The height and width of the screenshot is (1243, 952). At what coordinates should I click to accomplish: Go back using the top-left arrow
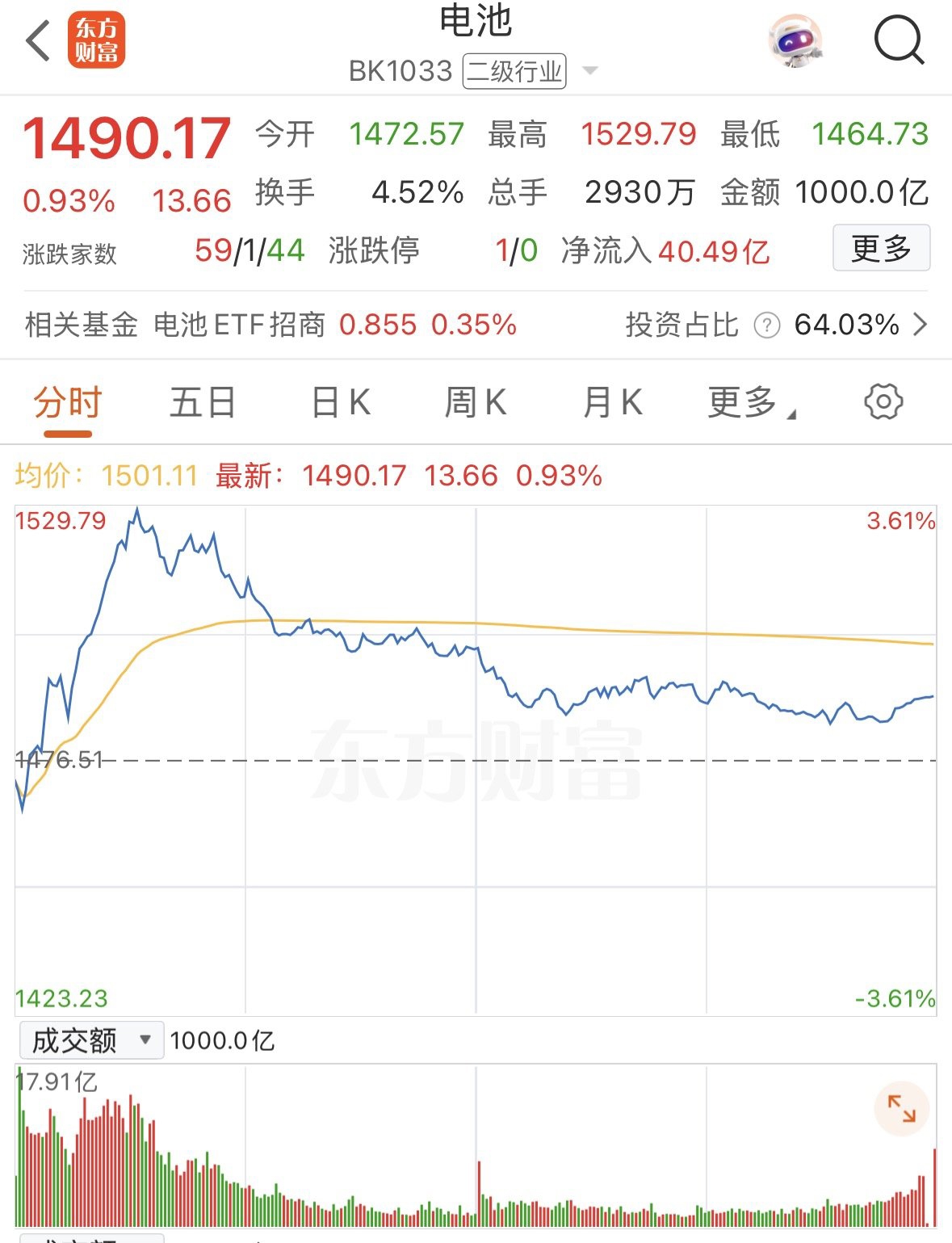click(x=38, y=40)
